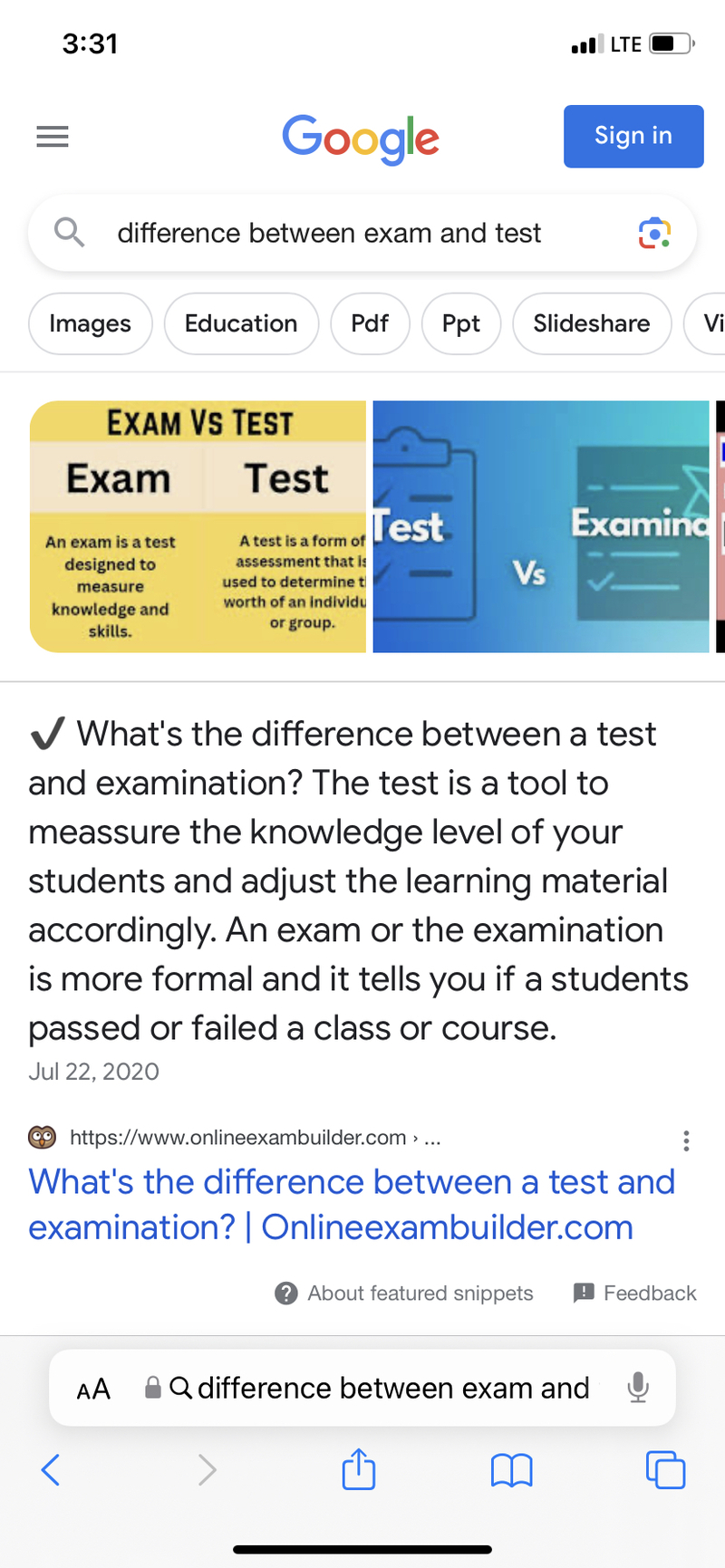
Task: Open the Exam Vs Test image
Action: click(198, 526)
